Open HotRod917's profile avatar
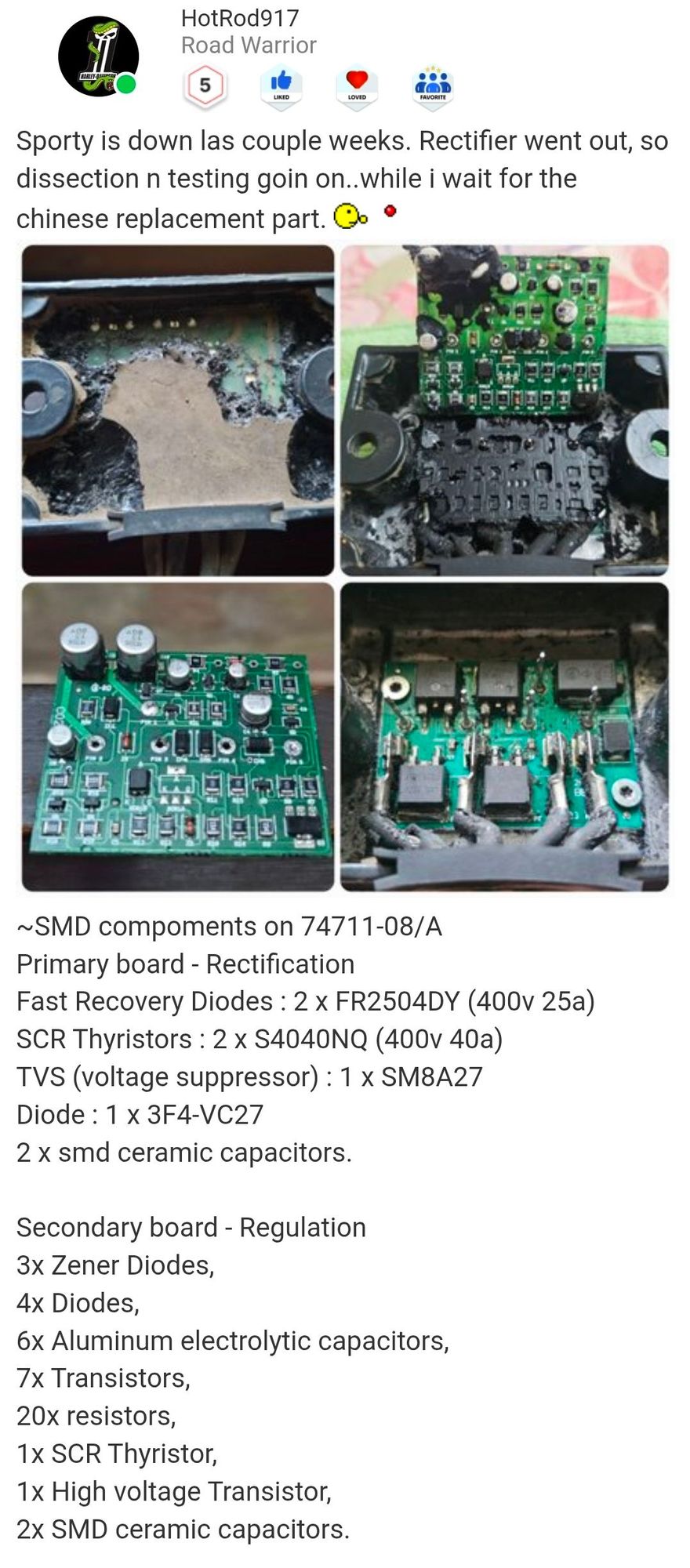This screenshot has height=1568, width=690. 98,56
